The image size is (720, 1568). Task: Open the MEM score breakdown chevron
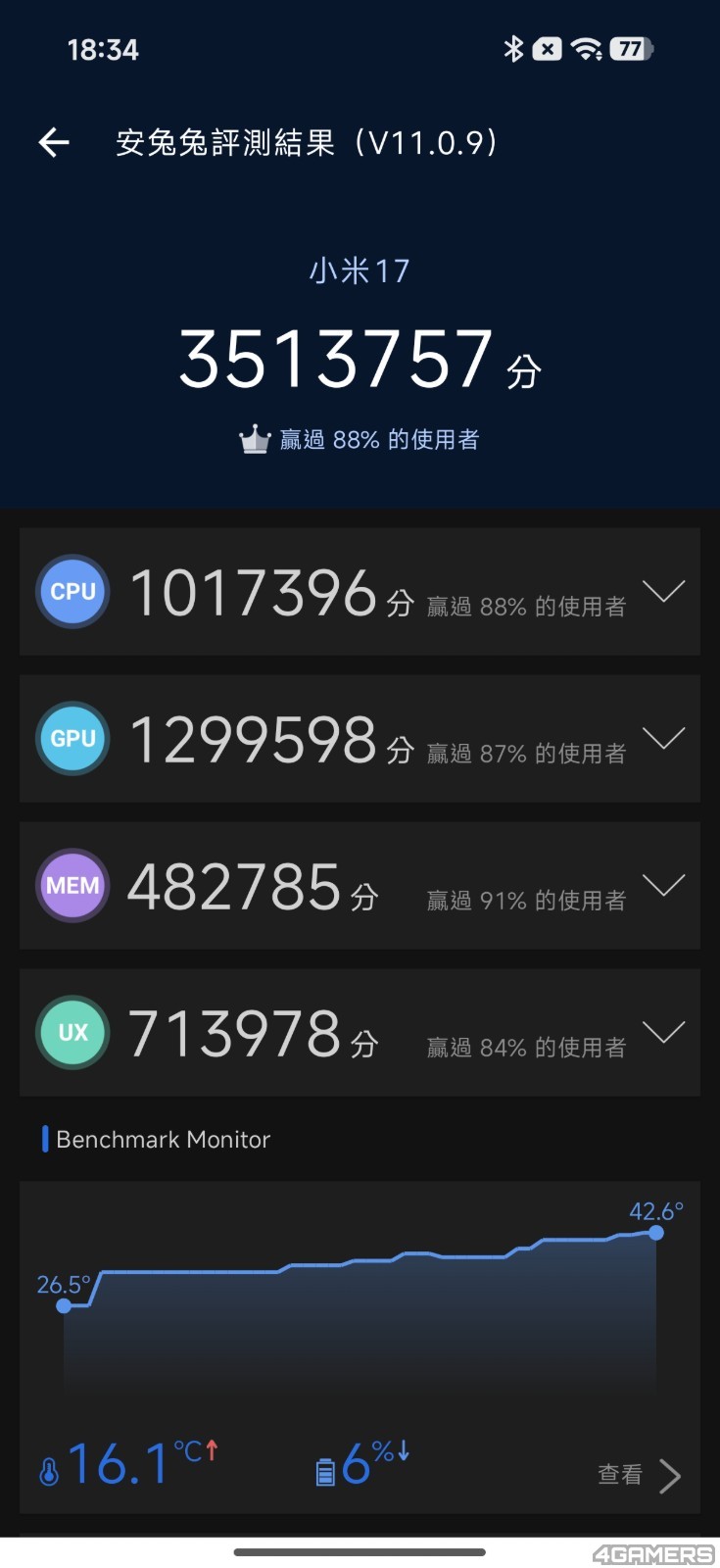(x=665, y=885)
